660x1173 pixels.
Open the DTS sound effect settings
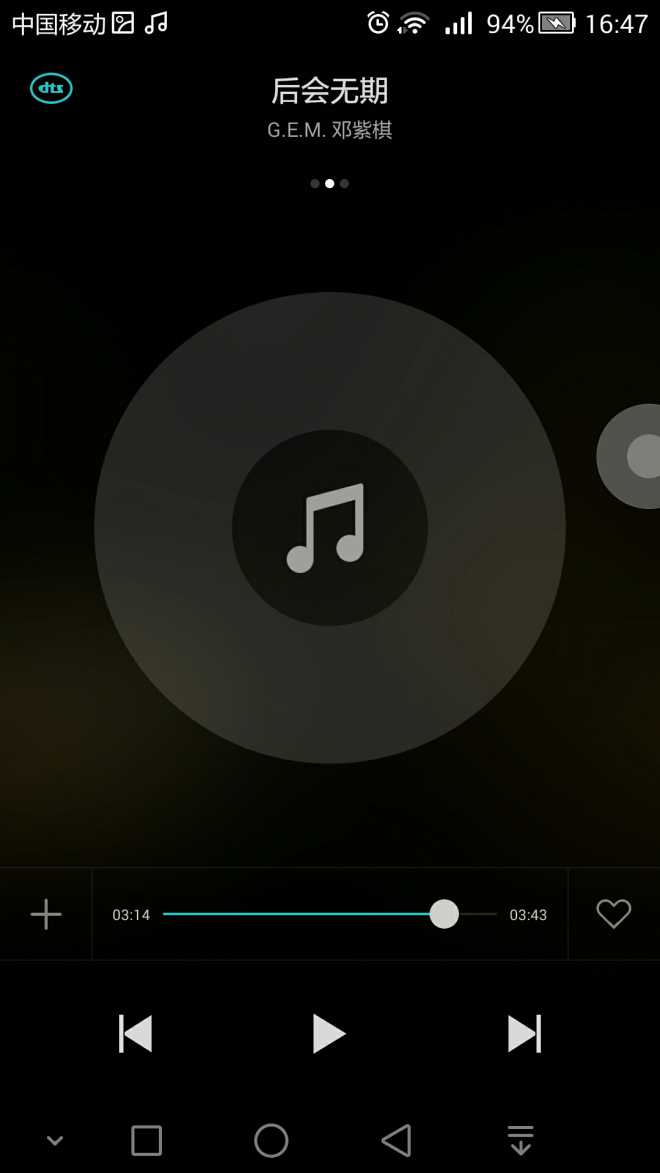(51, 88)
